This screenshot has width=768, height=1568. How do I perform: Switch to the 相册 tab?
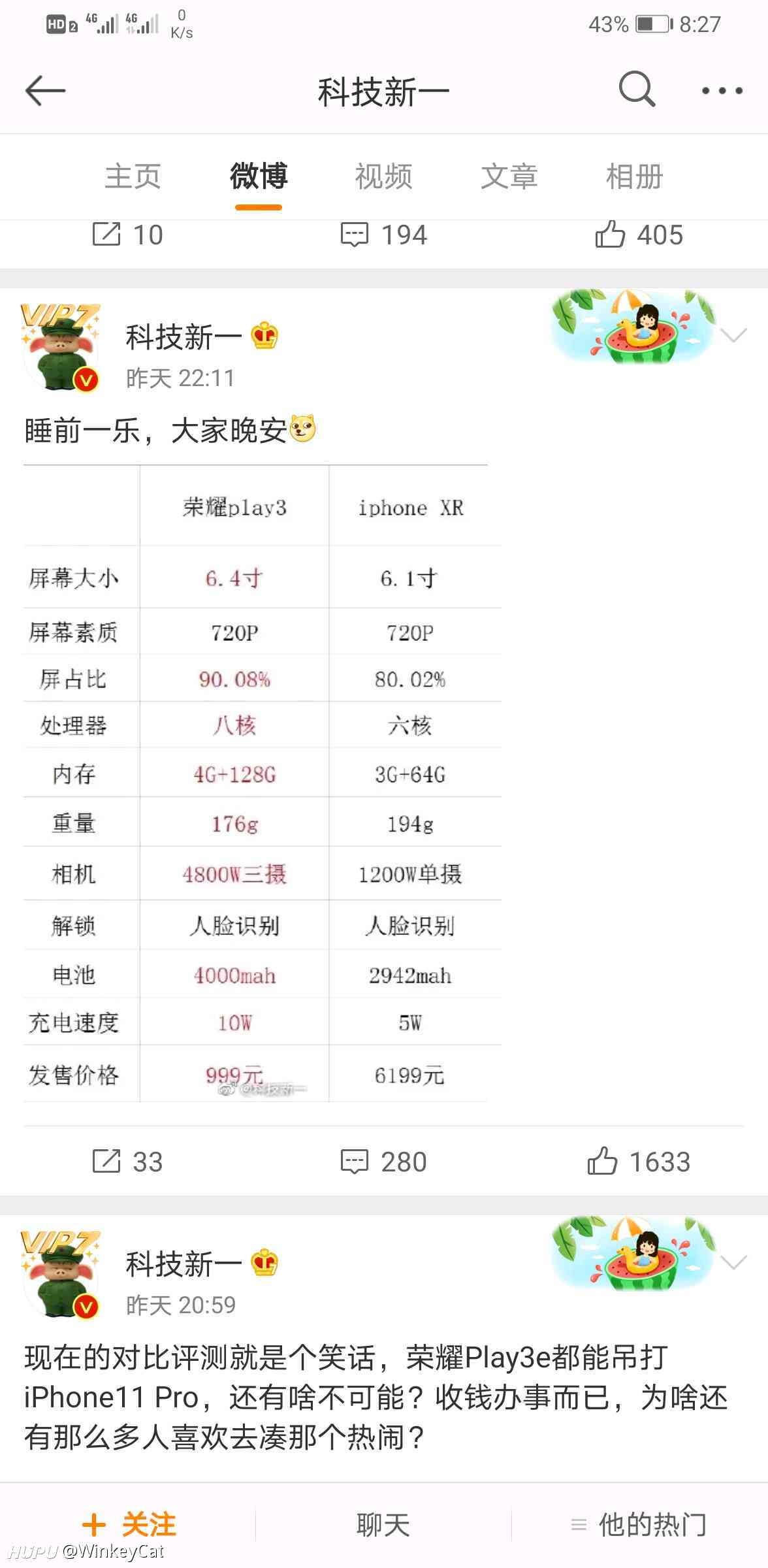click(x=634, y=176)
